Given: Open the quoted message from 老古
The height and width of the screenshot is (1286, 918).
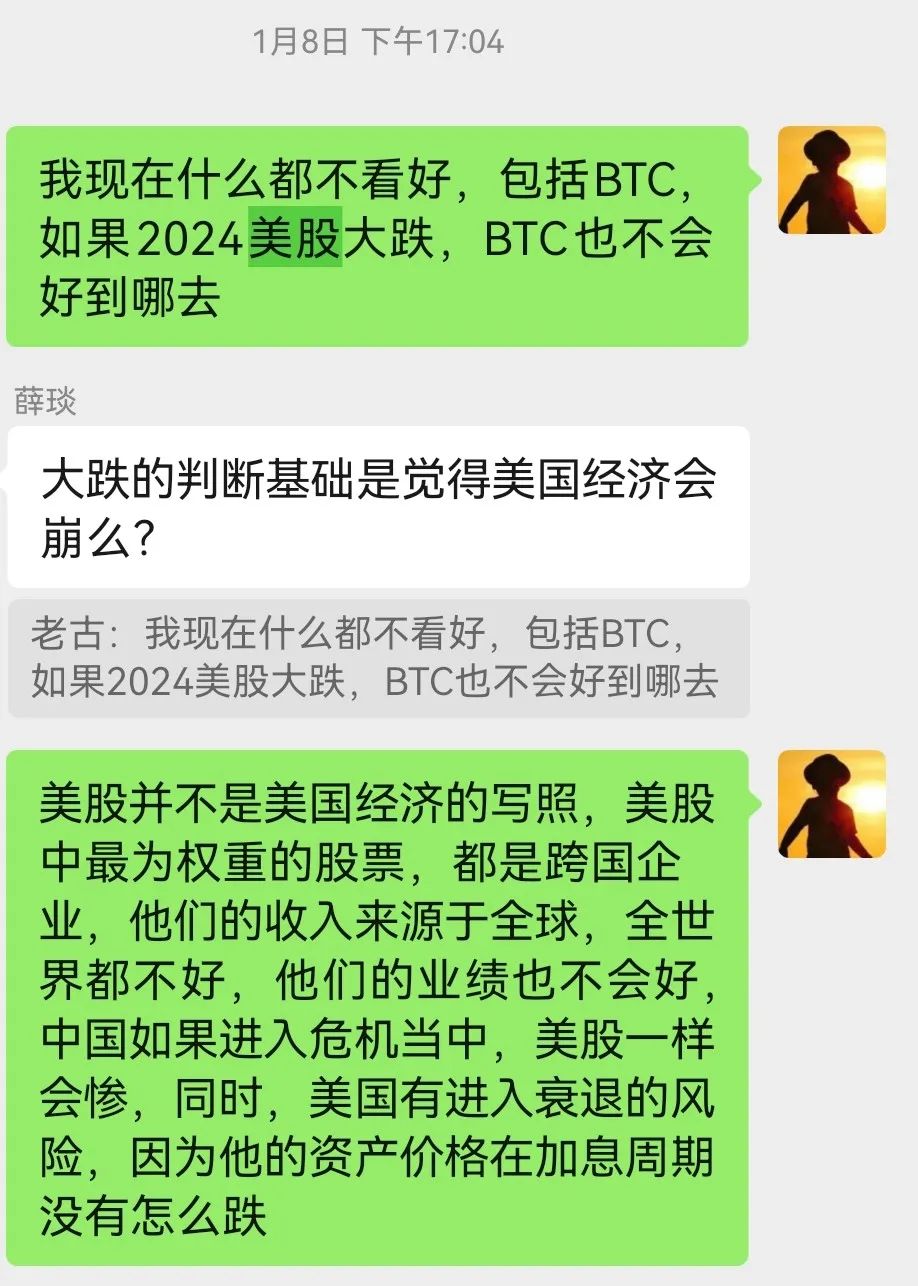Looking at the screenshot, I should click(x=377, y=657).
